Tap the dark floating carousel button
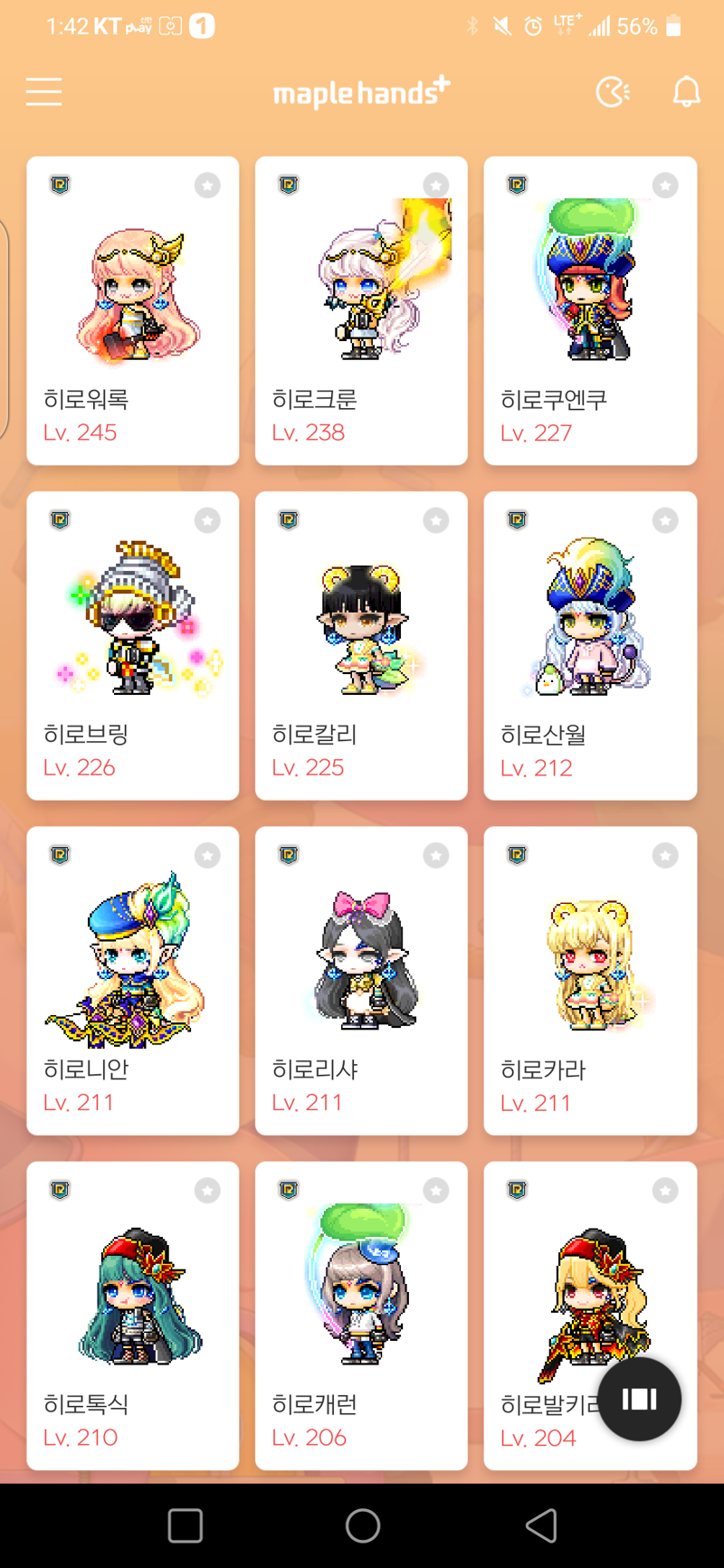 (639, 1399)
